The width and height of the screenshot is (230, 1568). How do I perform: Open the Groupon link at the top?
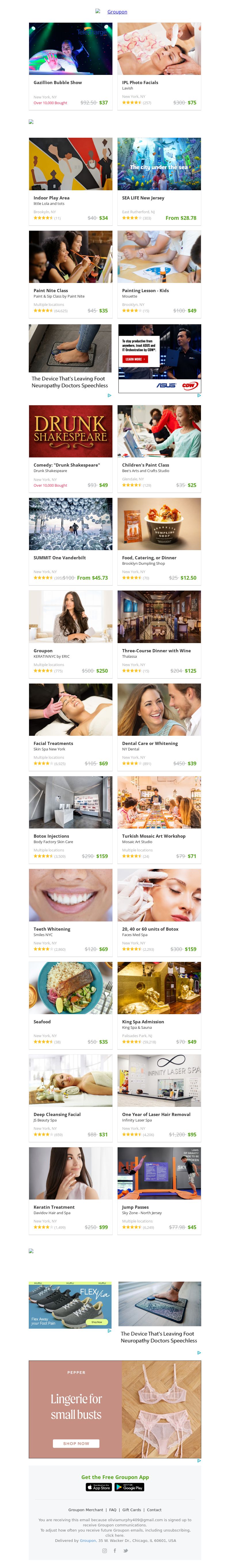(x=117, y=11)
